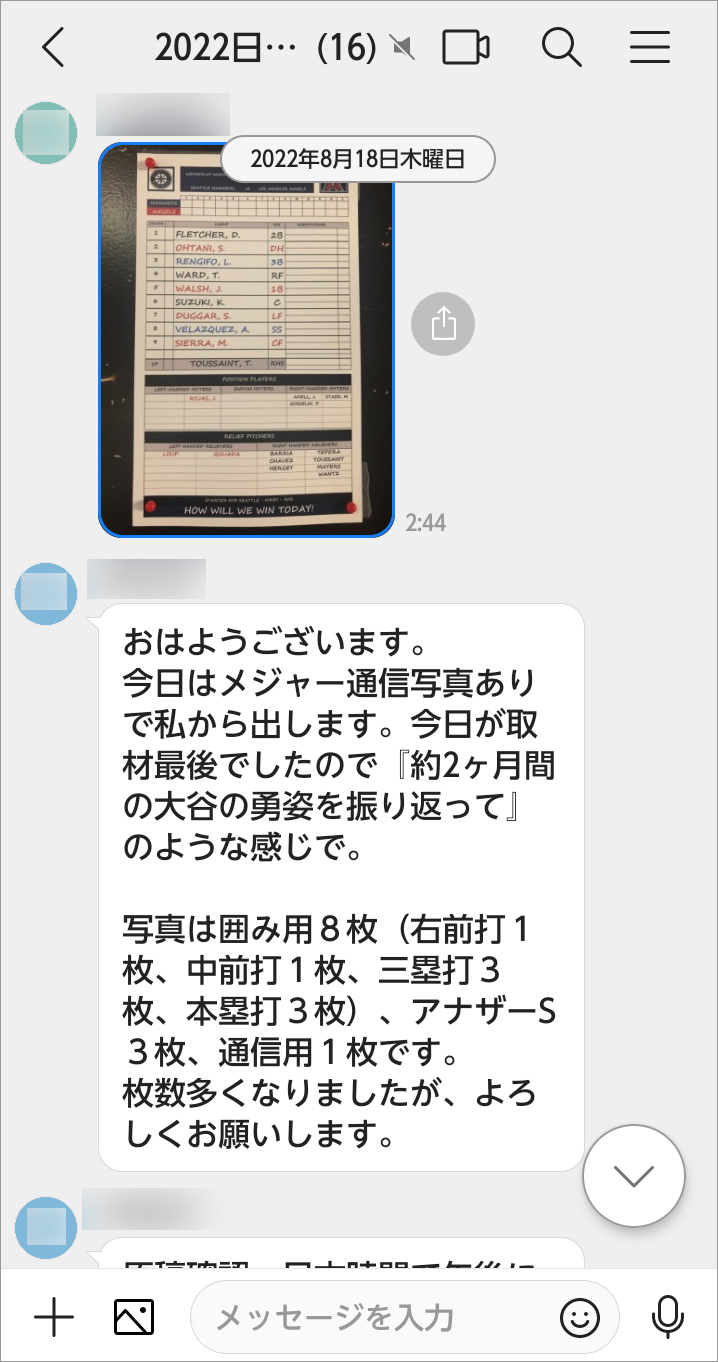Jump to the latest messages

click(633, 1177)
